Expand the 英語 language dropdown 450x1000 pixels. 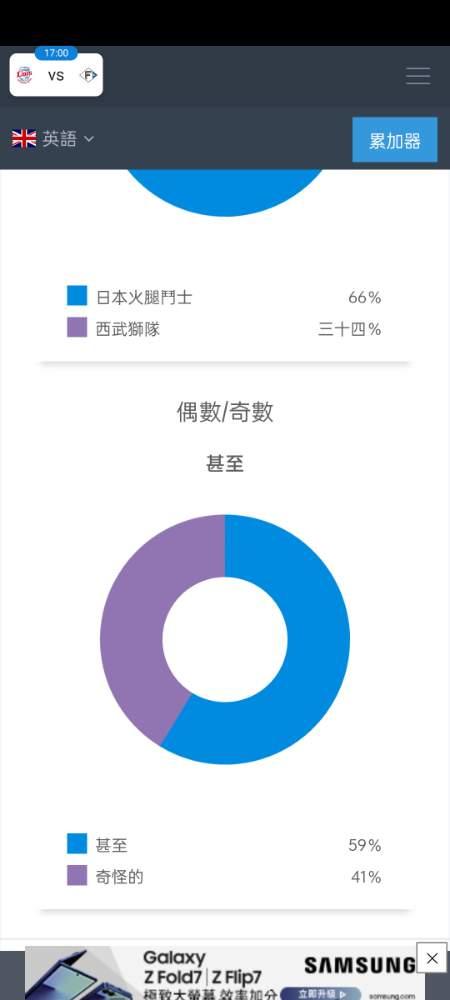point(53,138)
